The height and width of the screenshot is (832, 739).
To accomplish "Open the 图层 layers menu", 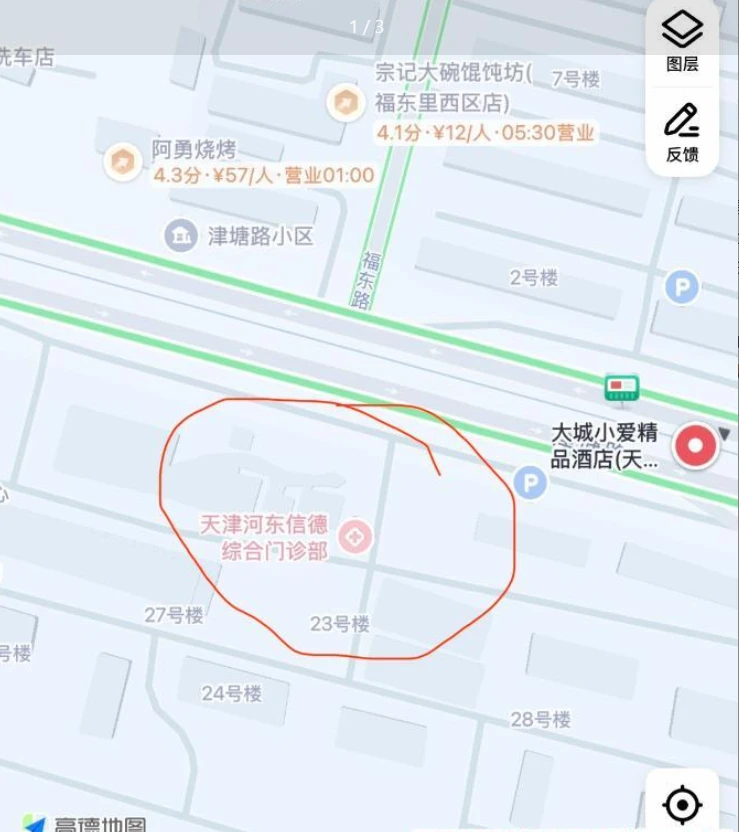I will click(682, 42).
